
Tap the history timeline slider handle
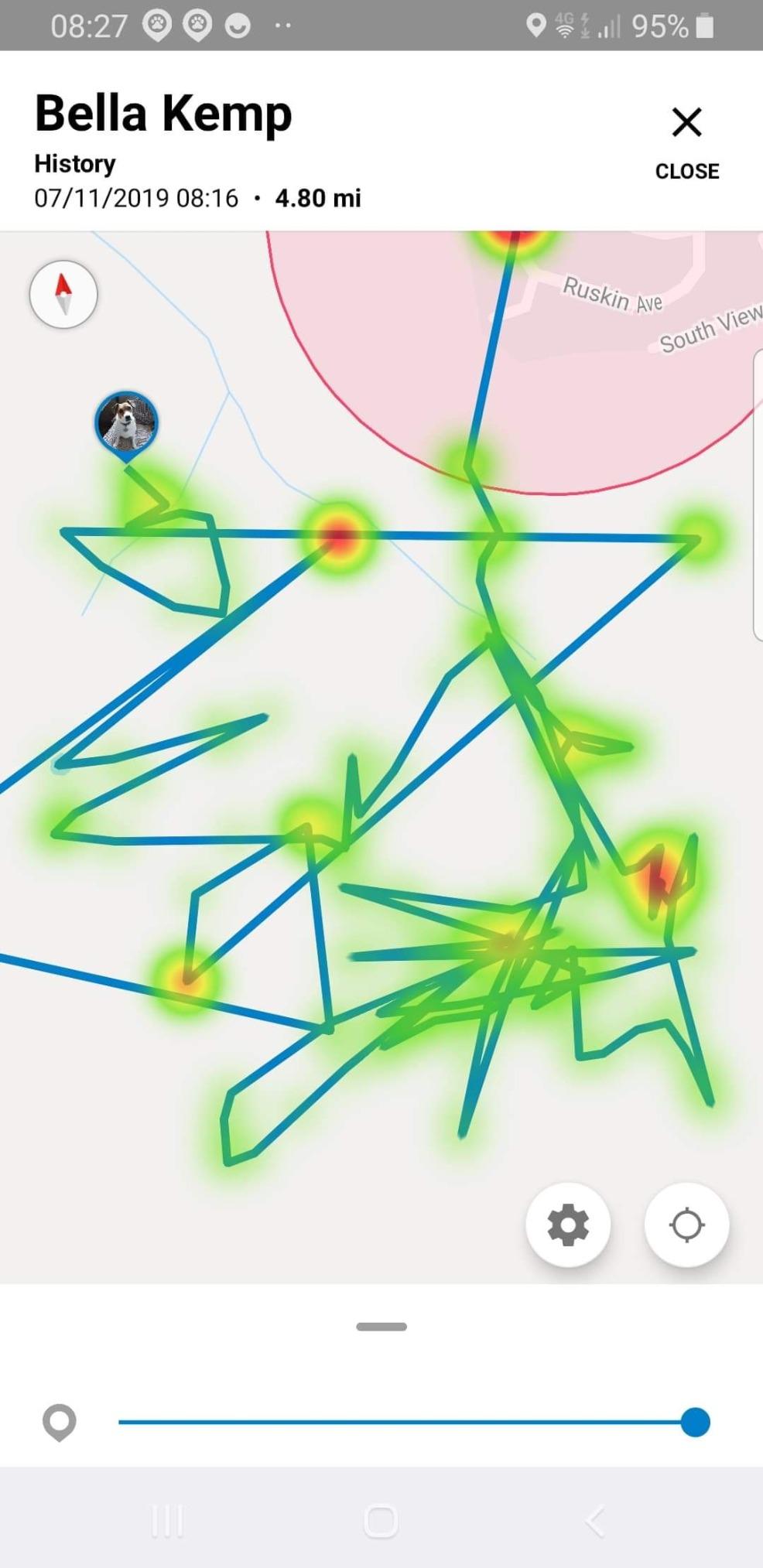click(x=695, y=1422)
